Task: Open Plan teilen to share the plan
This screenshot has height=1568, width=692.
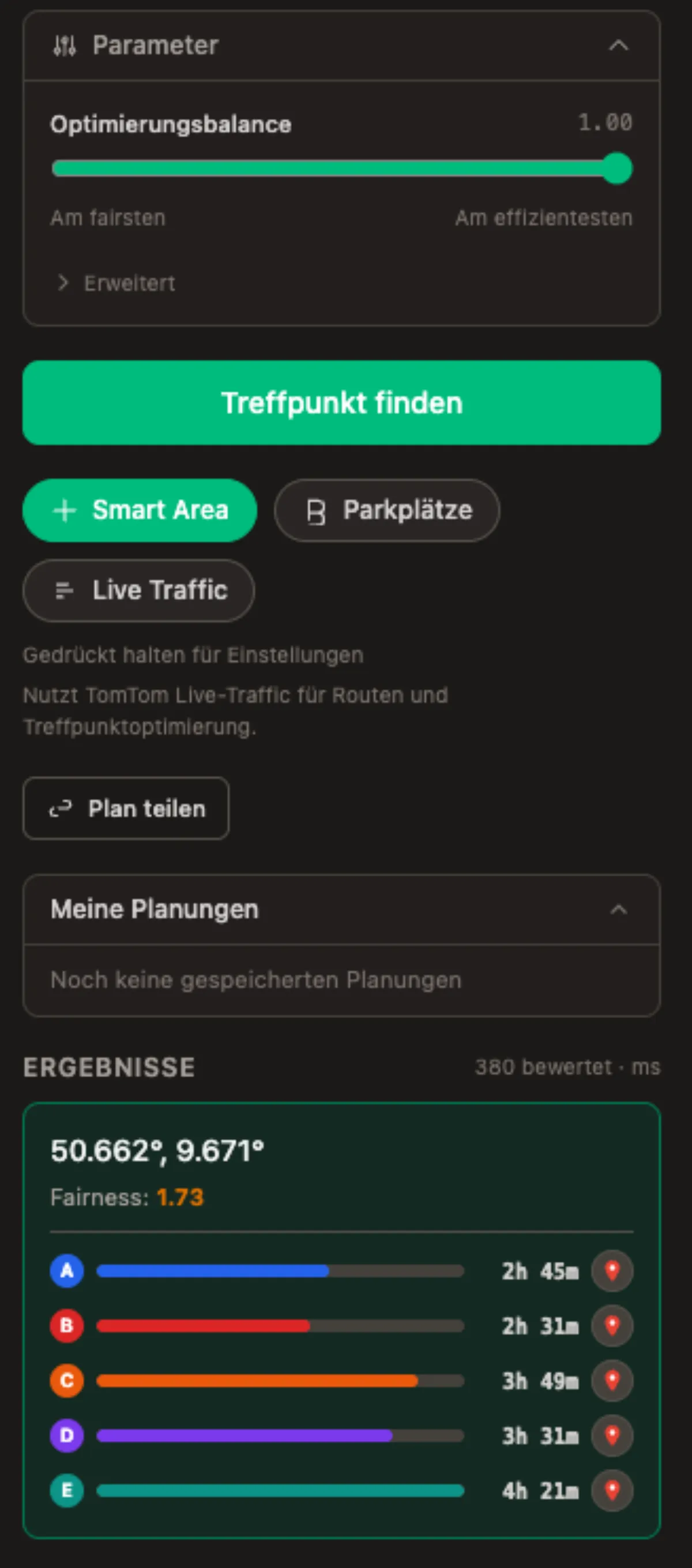Action: (125, 809)
